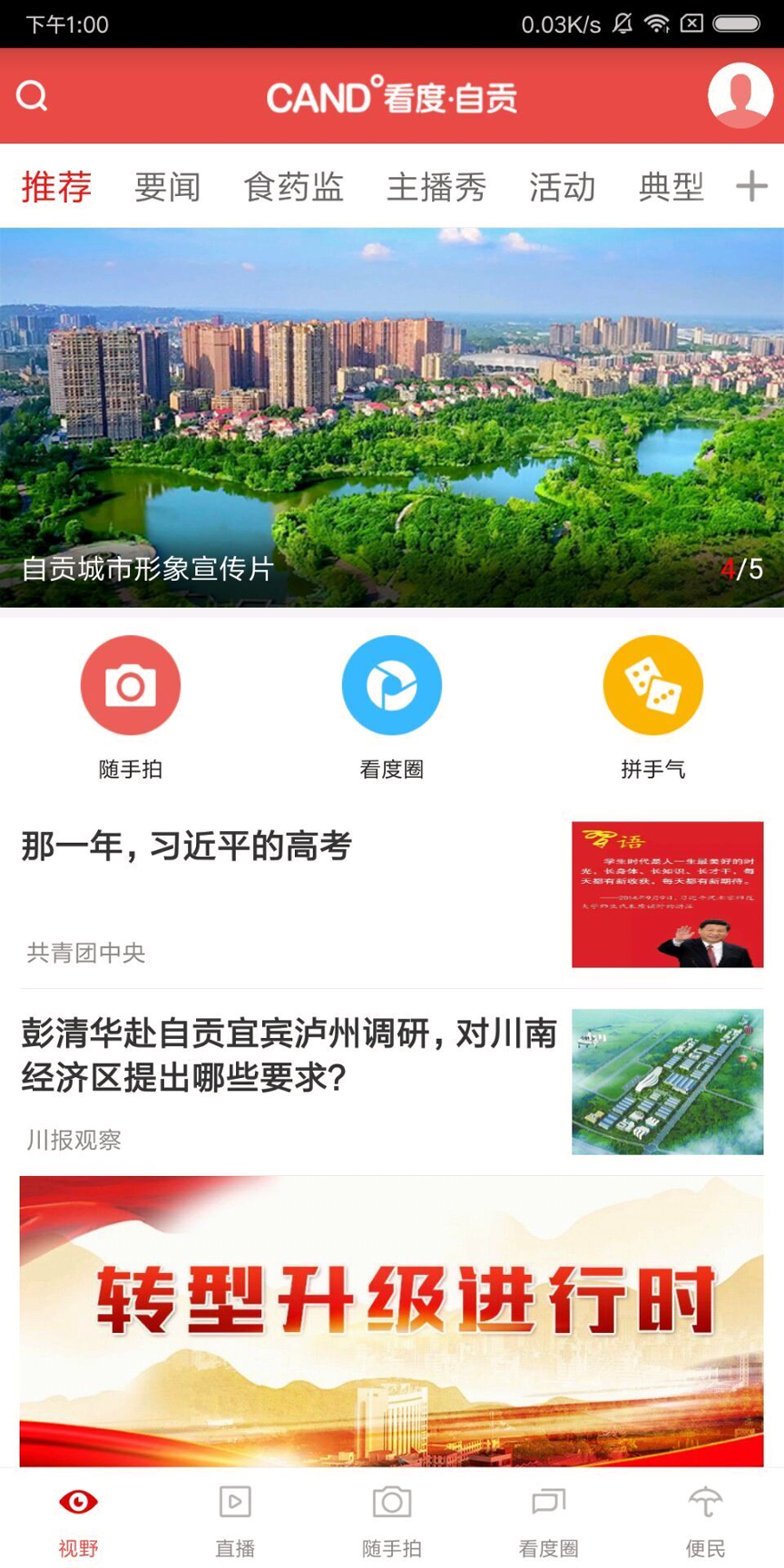Image resolution: width=784 pixels, height=1568 pixels.
Task: Tap the 自贡城市形象宣传片 carousel image
Action: pos(392,413)
